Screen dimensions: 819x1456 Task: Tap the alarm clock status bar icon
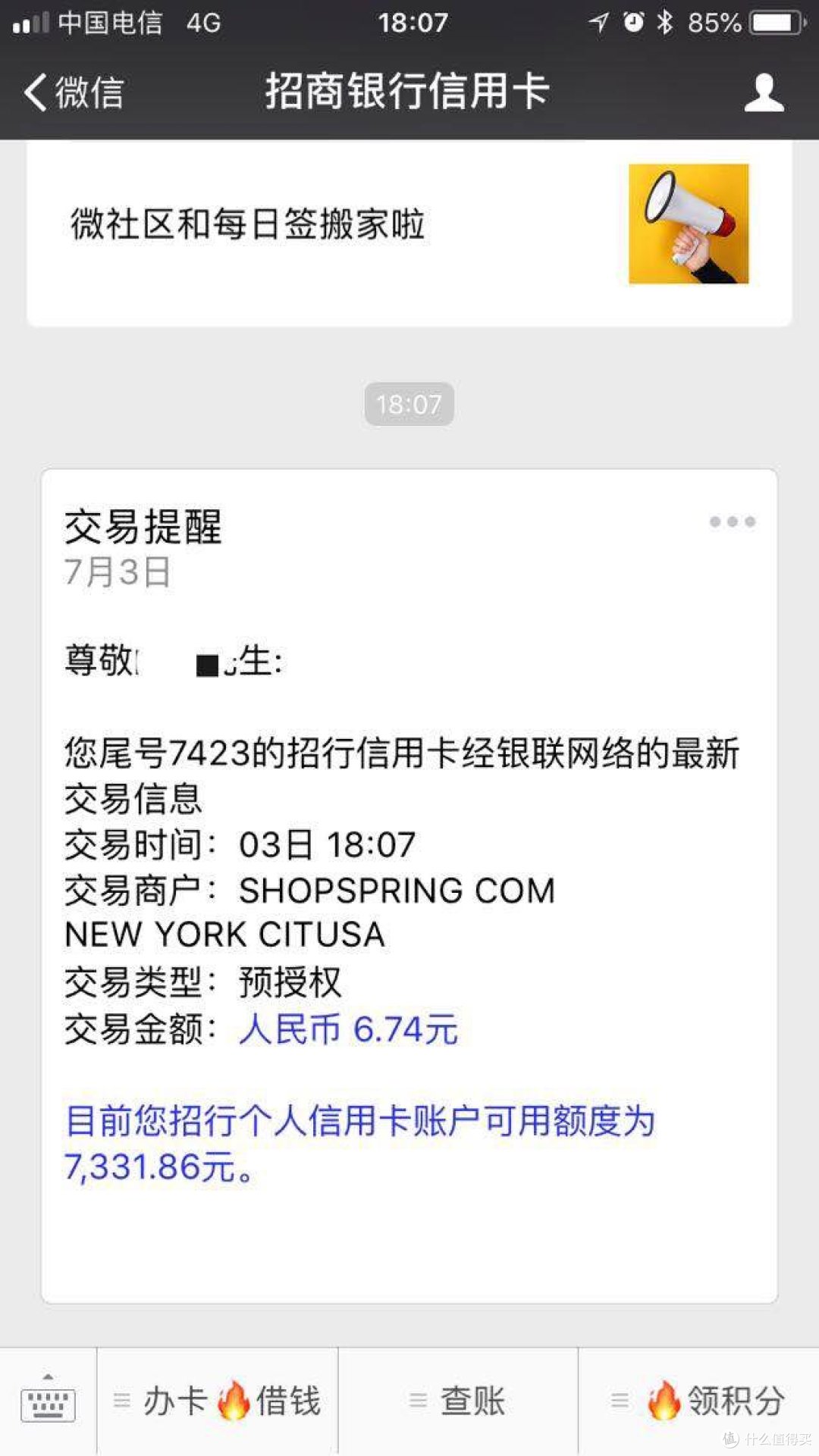pyautogui.click(x=633, y=20)
